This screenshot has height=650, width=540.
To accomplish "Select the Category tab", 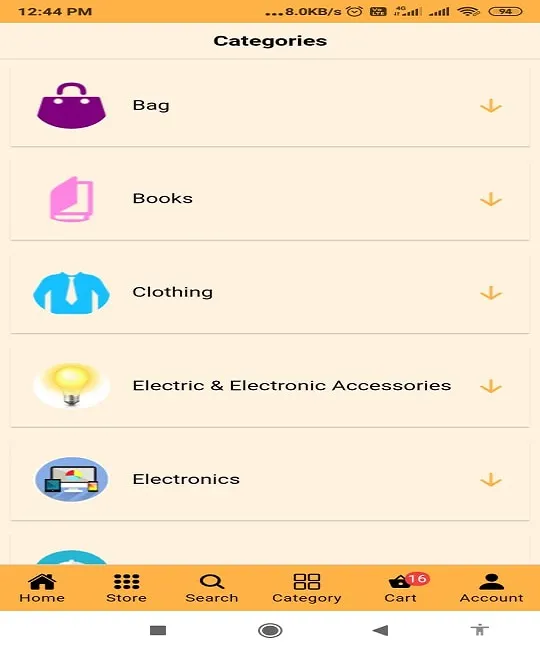I will pos(307,588).
